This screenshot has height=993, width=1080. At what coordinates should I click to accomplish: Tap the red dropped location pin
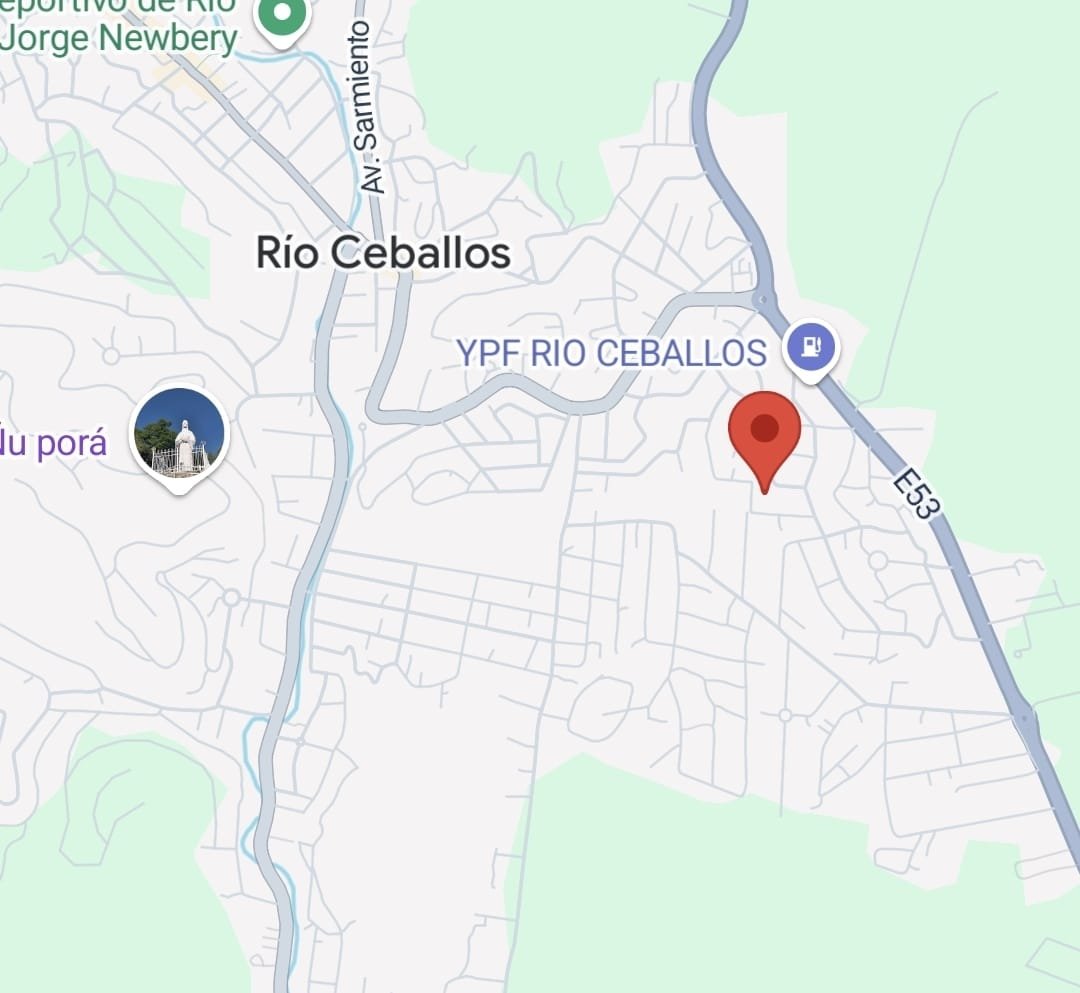click(764, 432)
